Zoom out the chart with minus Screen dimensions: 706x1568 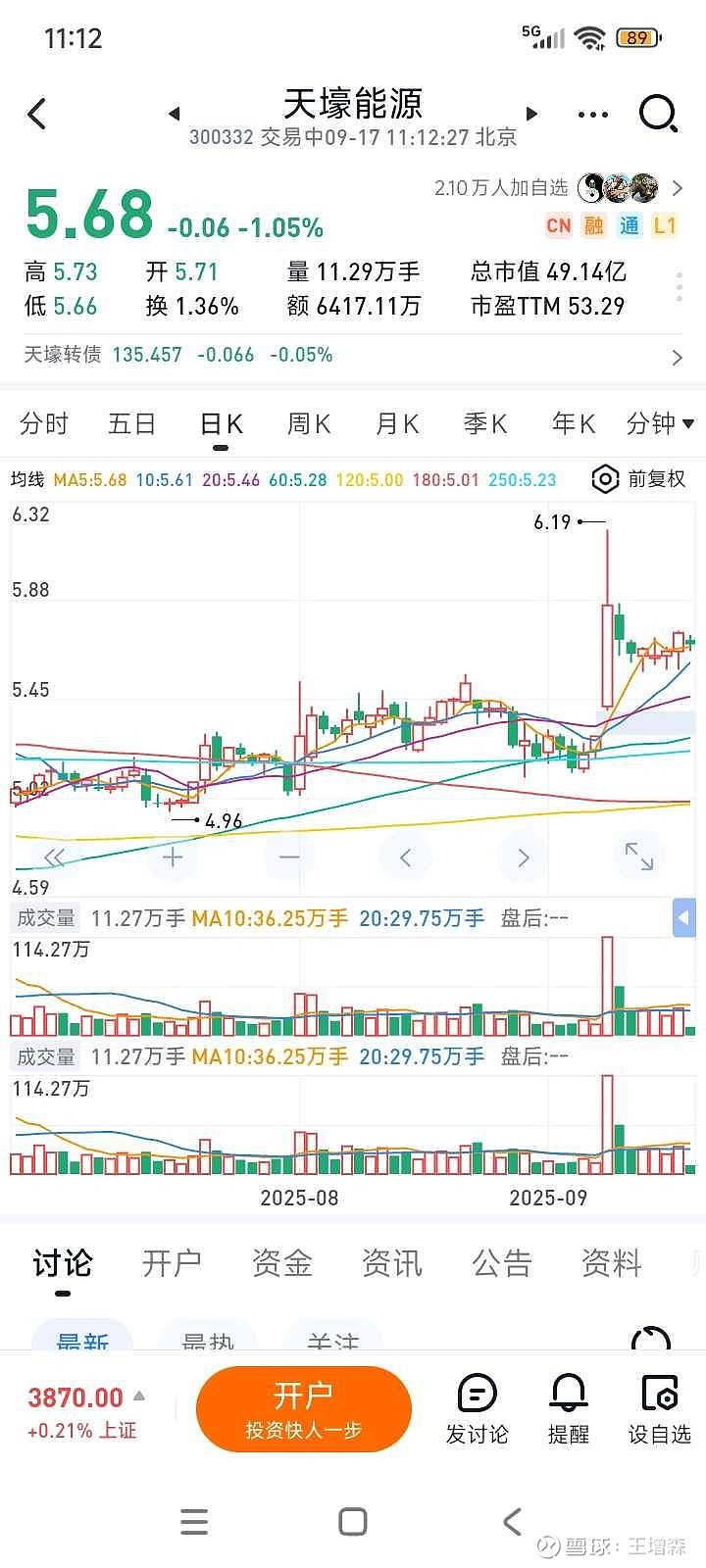coord(289,857)
